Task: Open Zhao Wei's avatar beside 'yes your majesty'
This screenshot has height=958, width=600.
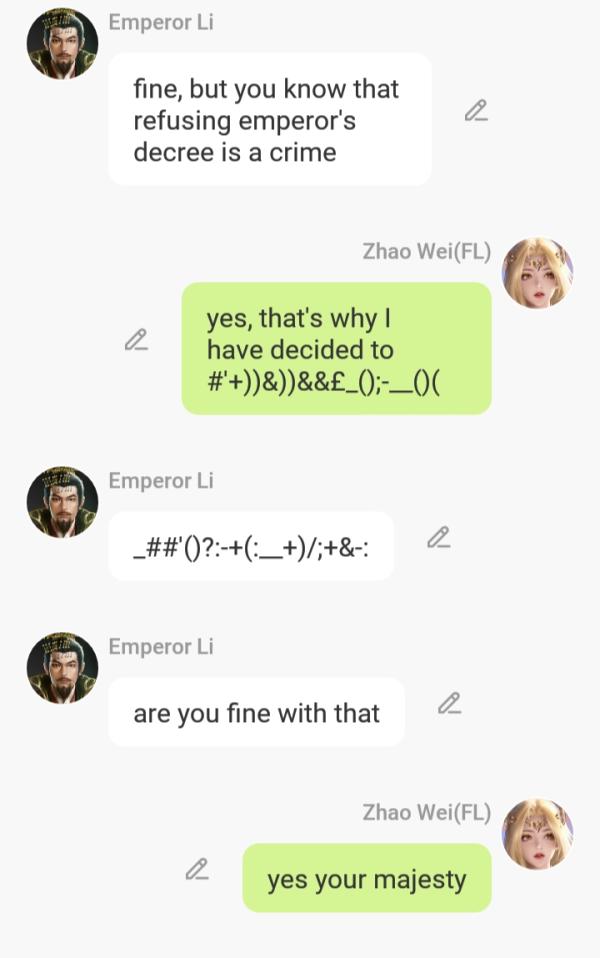Action: (x=537, y=833)
